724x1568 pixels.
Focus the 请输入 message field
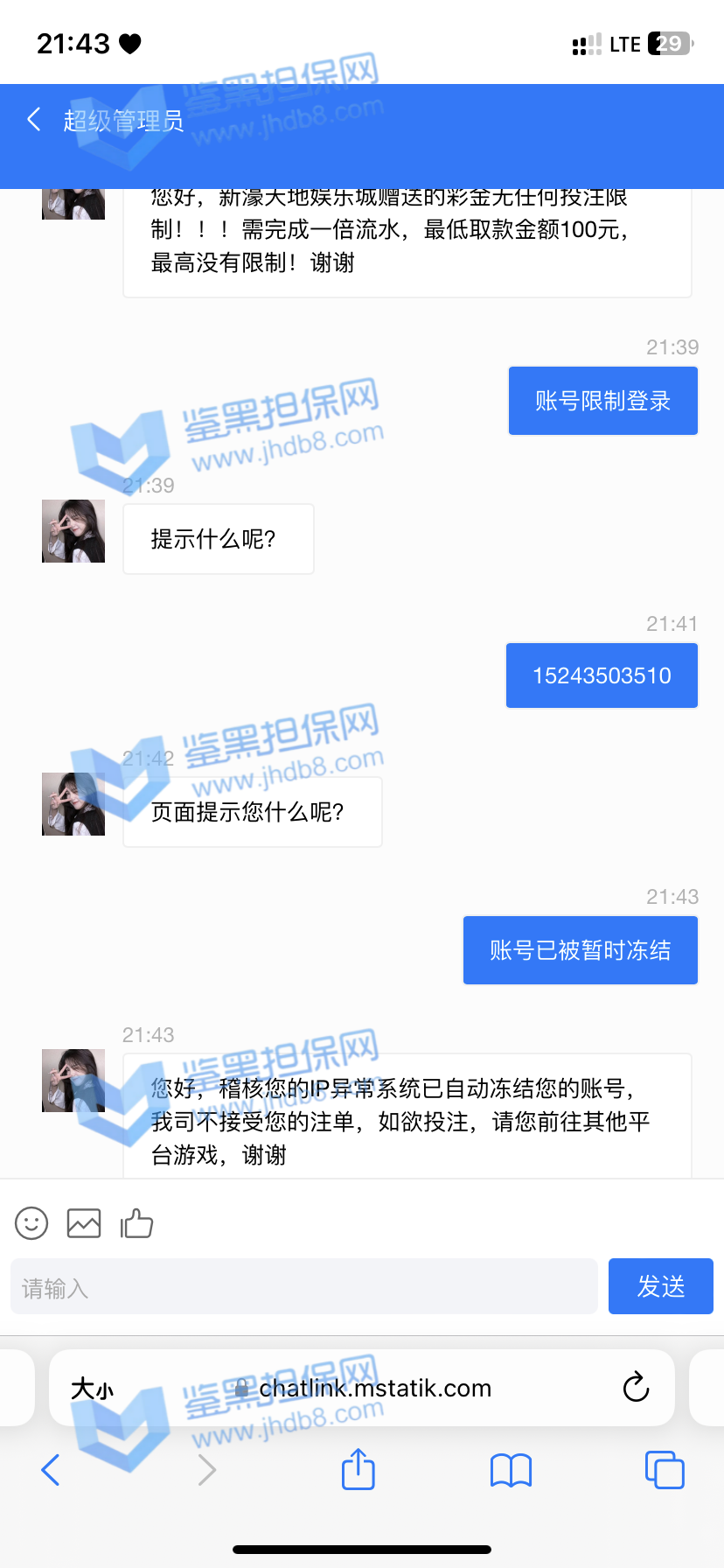coord(303,1287)
